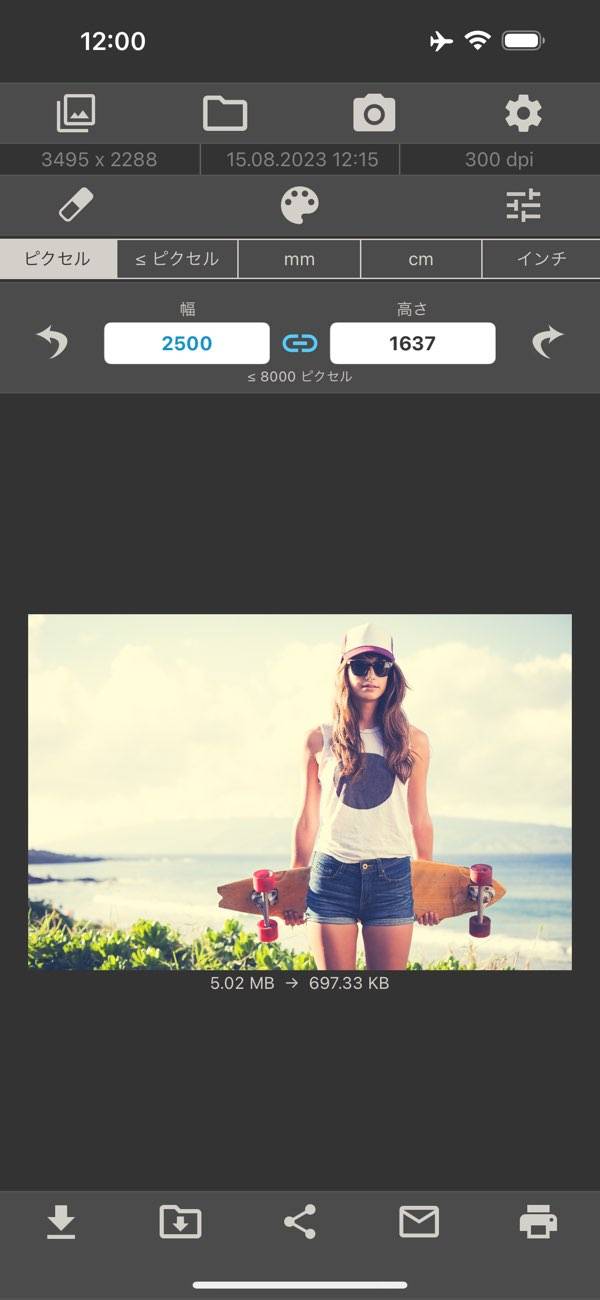This screenshot has width=600, height=1300.
Task: Open the files folder browser
Action: [x=225, y=113]
